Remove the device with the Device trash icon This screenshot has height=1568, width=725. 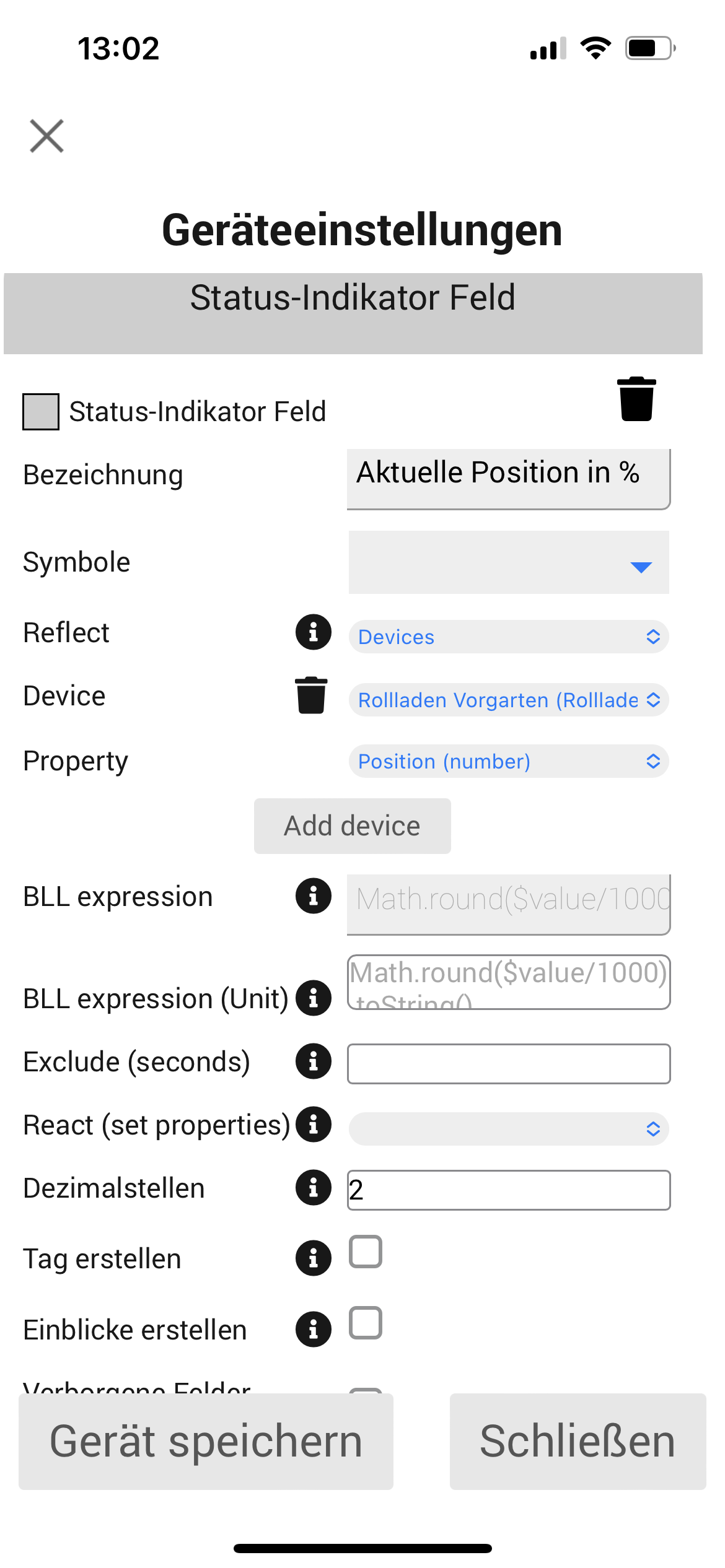coord(311,695)
